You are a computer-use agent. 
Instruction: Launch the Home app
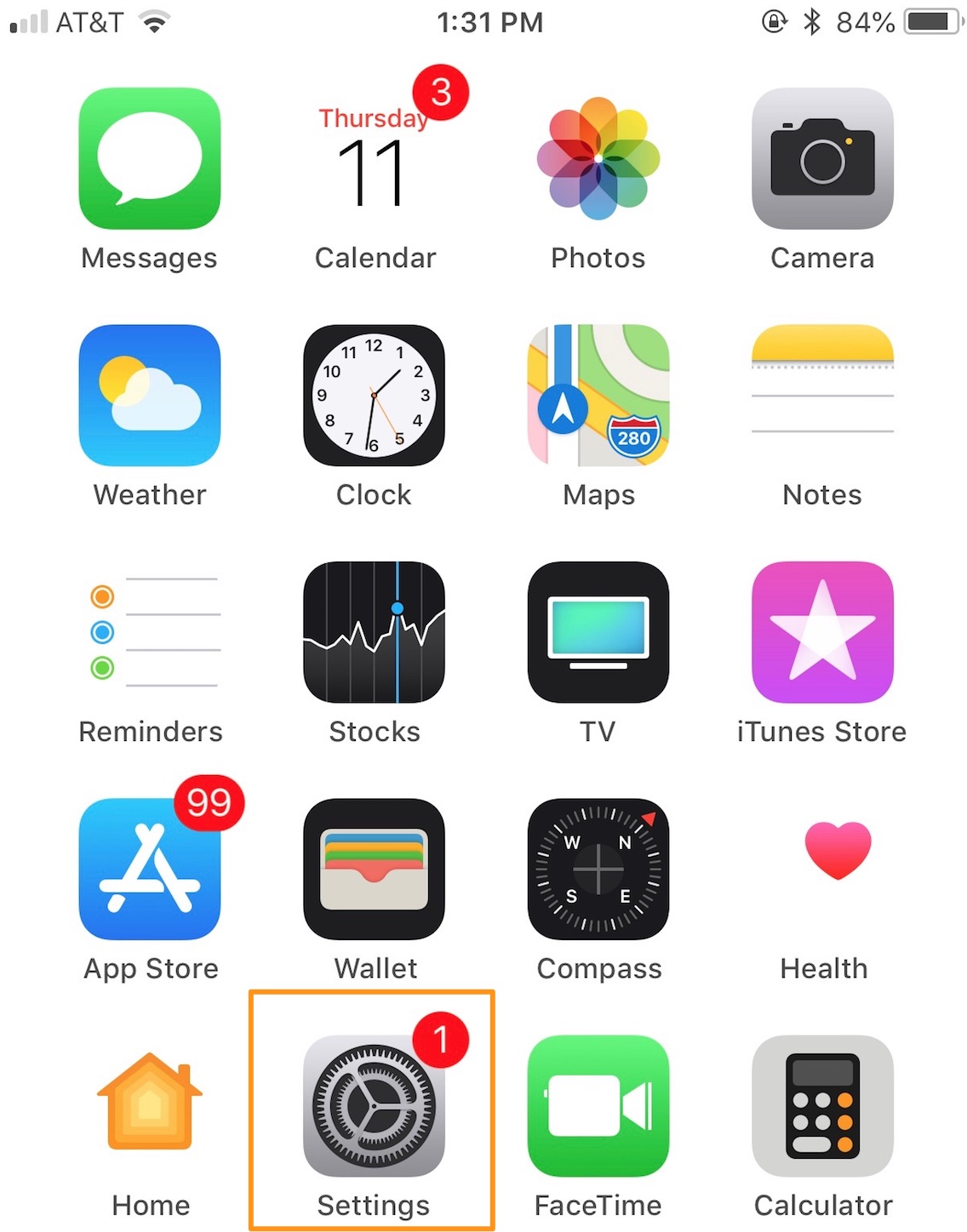pos(150,1105)
